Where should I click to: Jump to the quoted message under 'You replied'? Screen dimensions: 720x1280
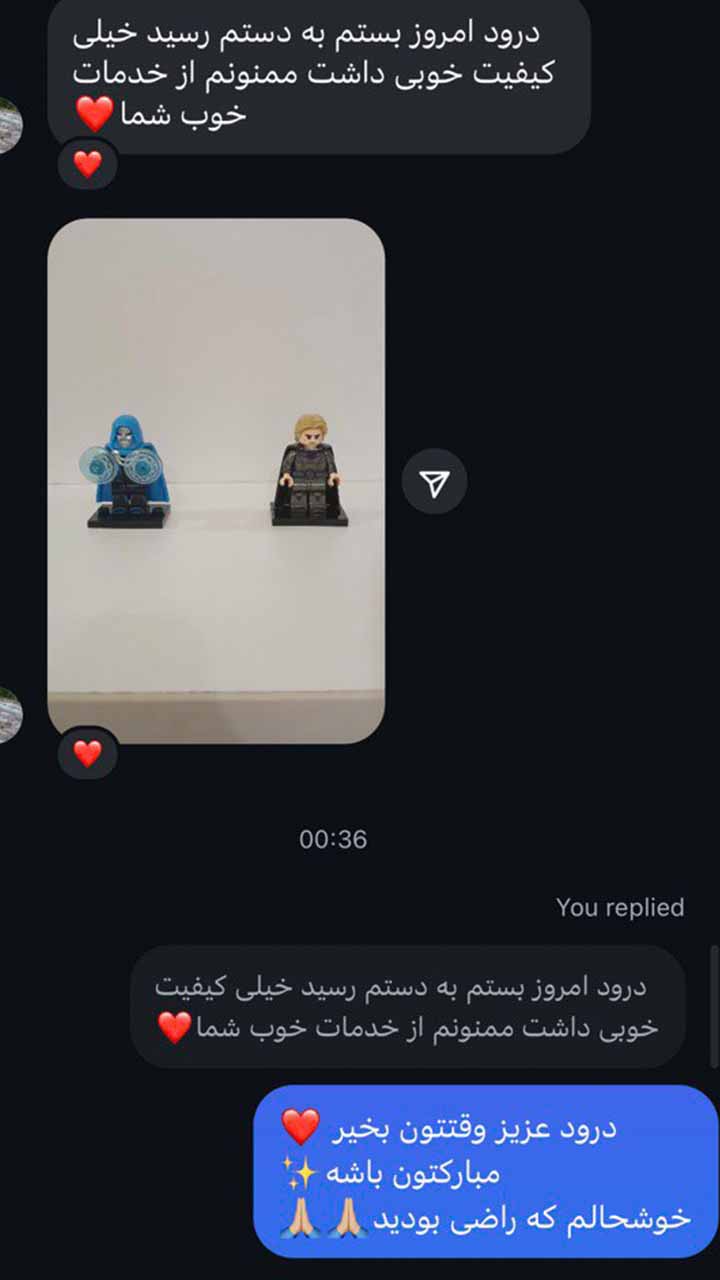[408, 1006]
